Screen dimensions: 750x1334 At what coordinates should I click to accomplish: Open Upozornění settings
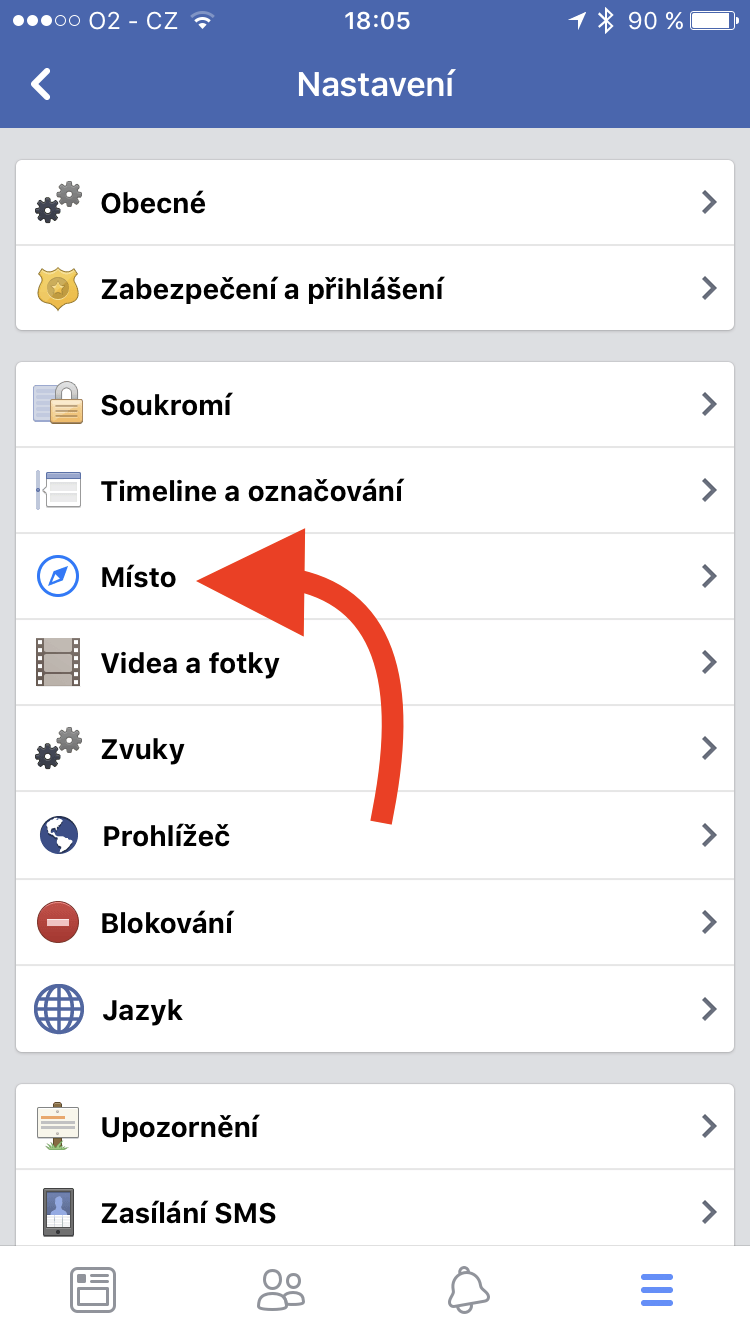click(x=375, y=1127)
